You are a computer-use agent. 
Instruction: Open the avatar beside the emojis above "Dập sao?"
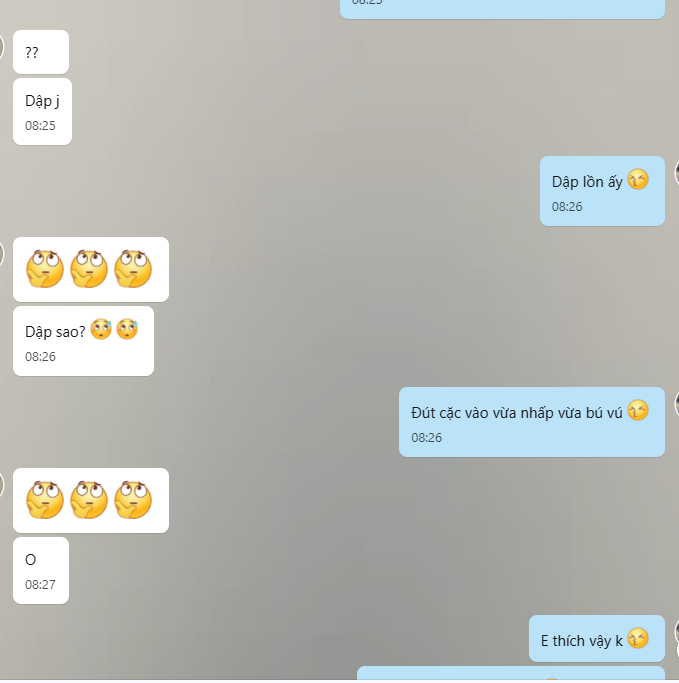[2, 253]
